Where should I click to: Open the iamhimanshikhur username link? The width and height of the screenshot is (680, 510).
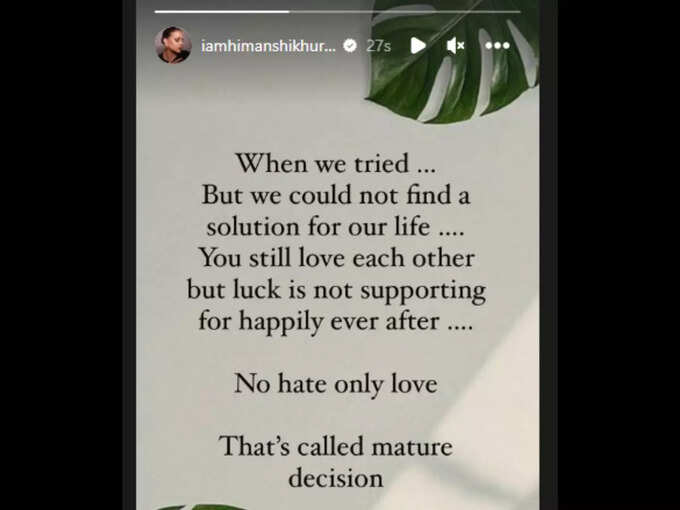tap(268, 46)
